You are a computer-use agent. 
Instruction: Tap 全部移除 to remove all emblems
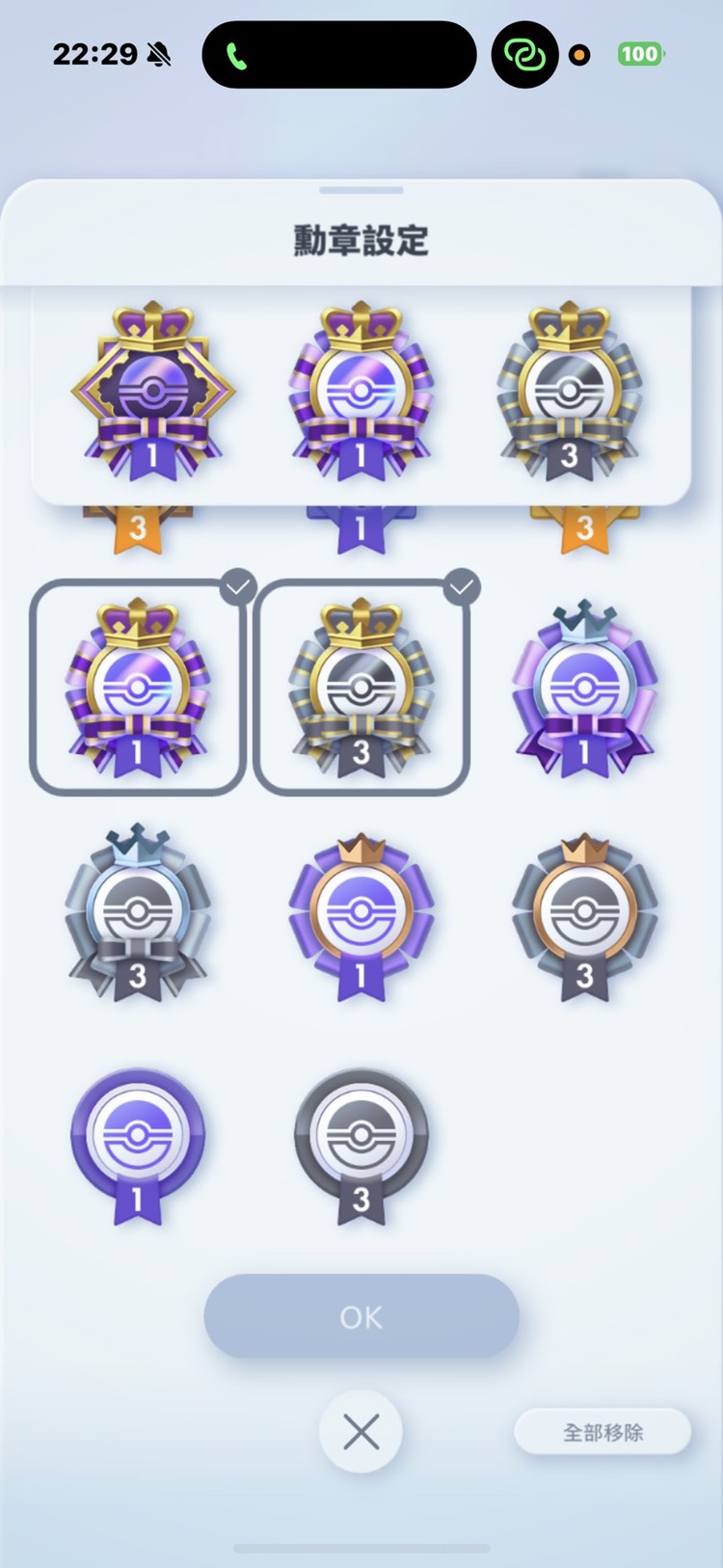click(602, 1432)
